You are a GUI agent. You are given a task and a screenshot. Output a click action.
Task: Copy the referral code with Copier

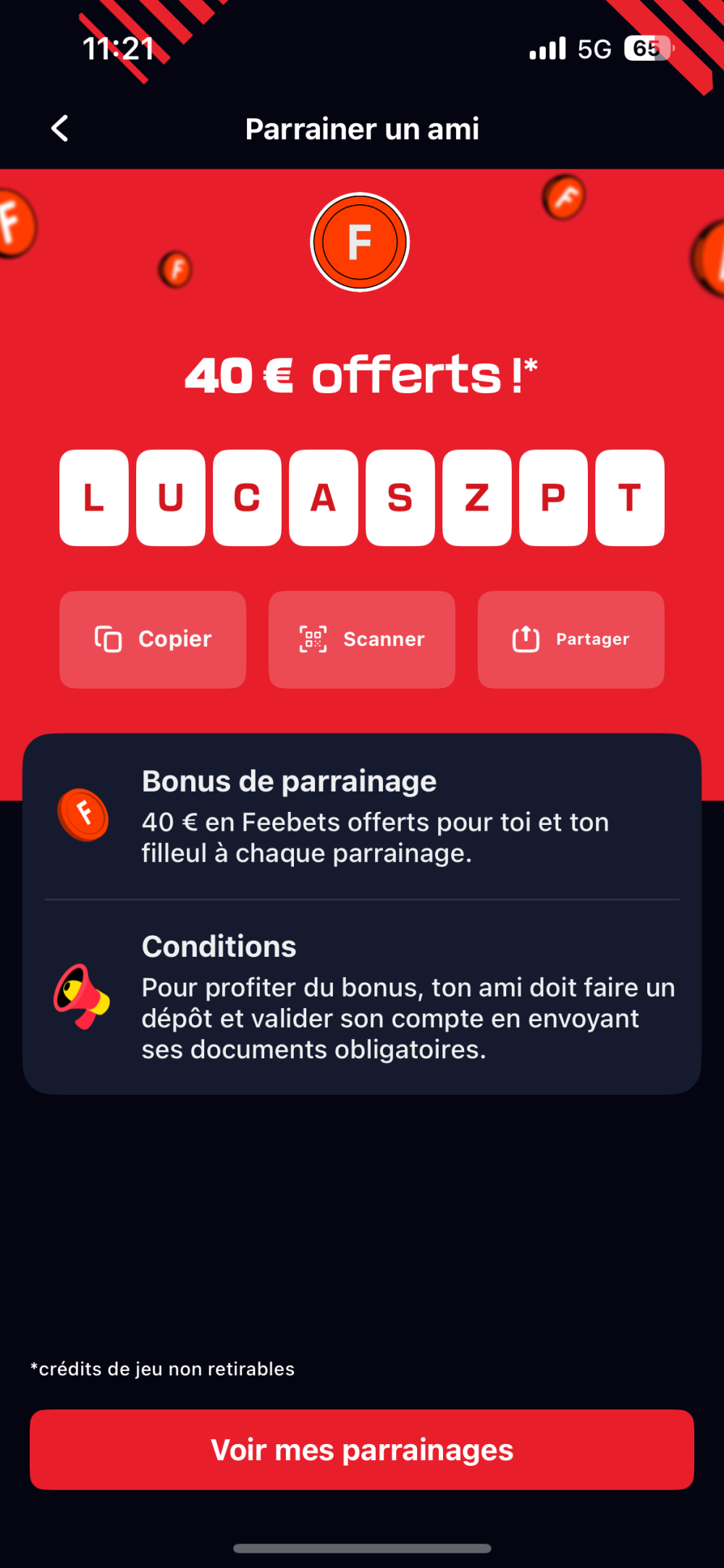(153, 640)
